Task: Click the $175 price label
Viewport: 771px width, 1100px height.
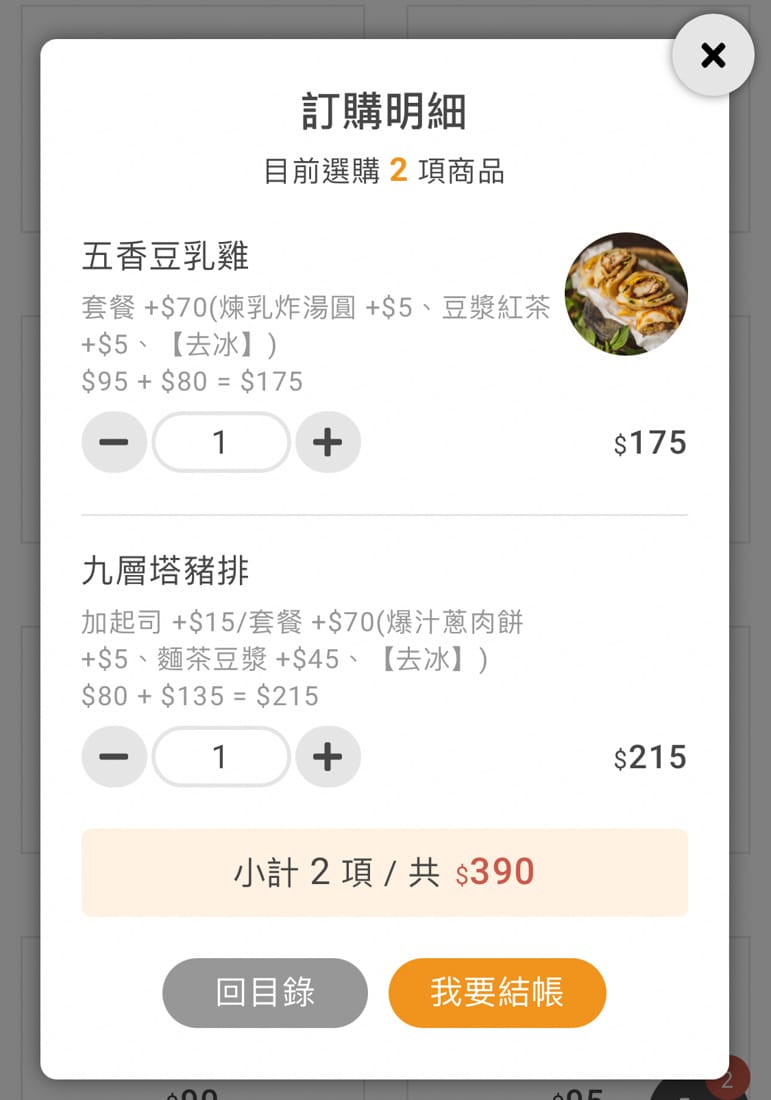Action: [650, 442]
